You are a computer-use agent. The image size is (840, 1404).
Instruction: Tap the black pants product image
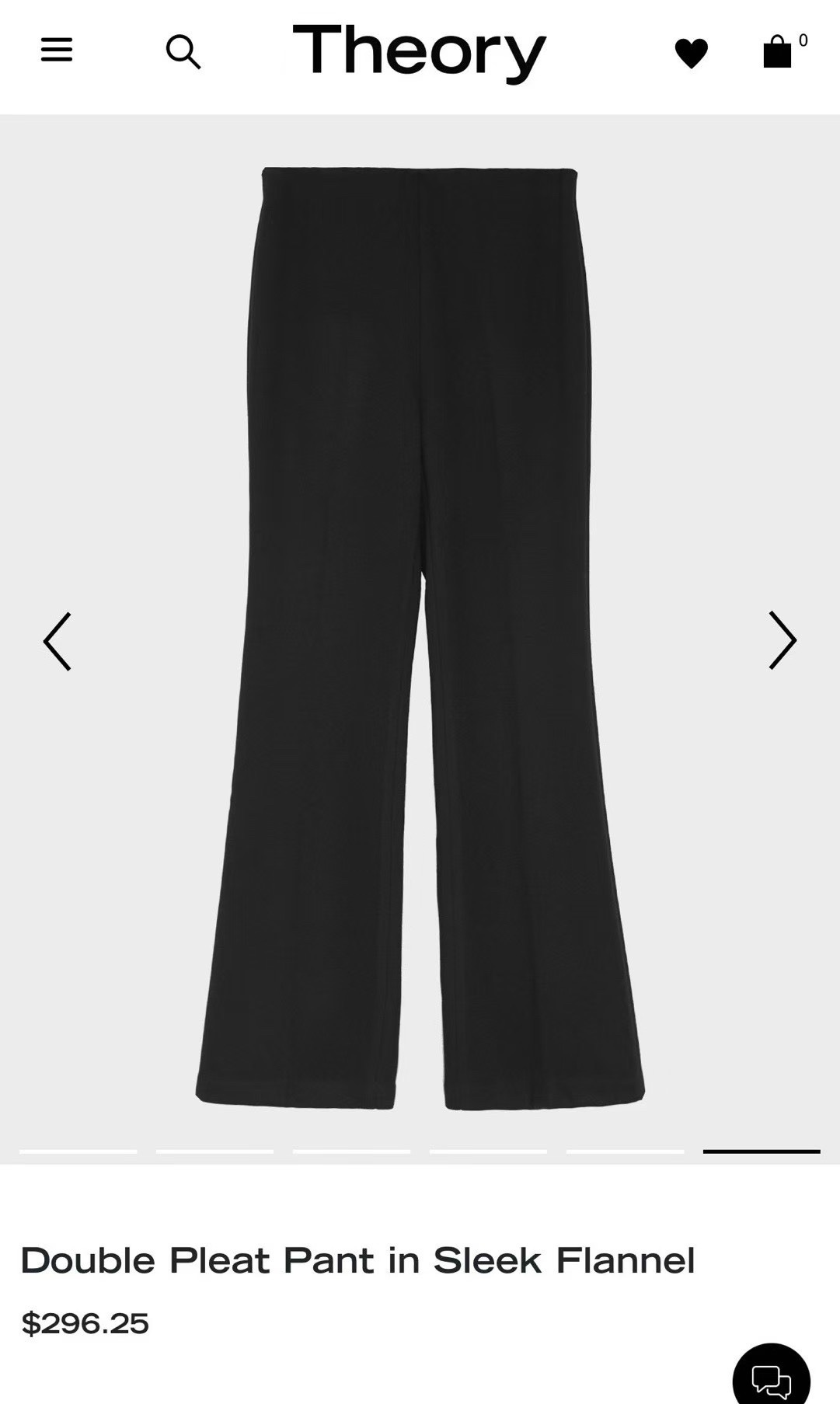pos(420,637)
